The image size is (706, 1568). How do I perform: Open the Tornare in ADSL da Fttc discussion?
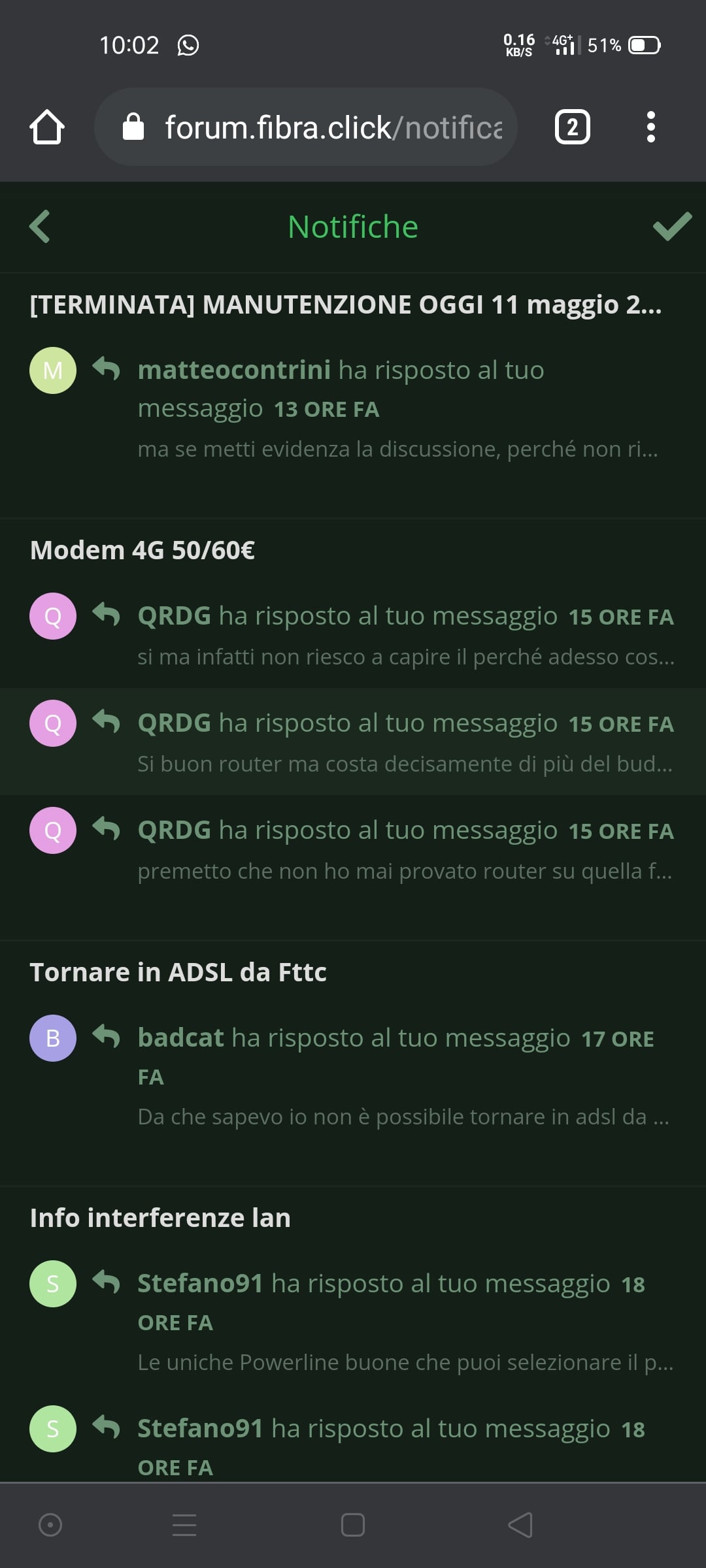(x=178, y=972)
